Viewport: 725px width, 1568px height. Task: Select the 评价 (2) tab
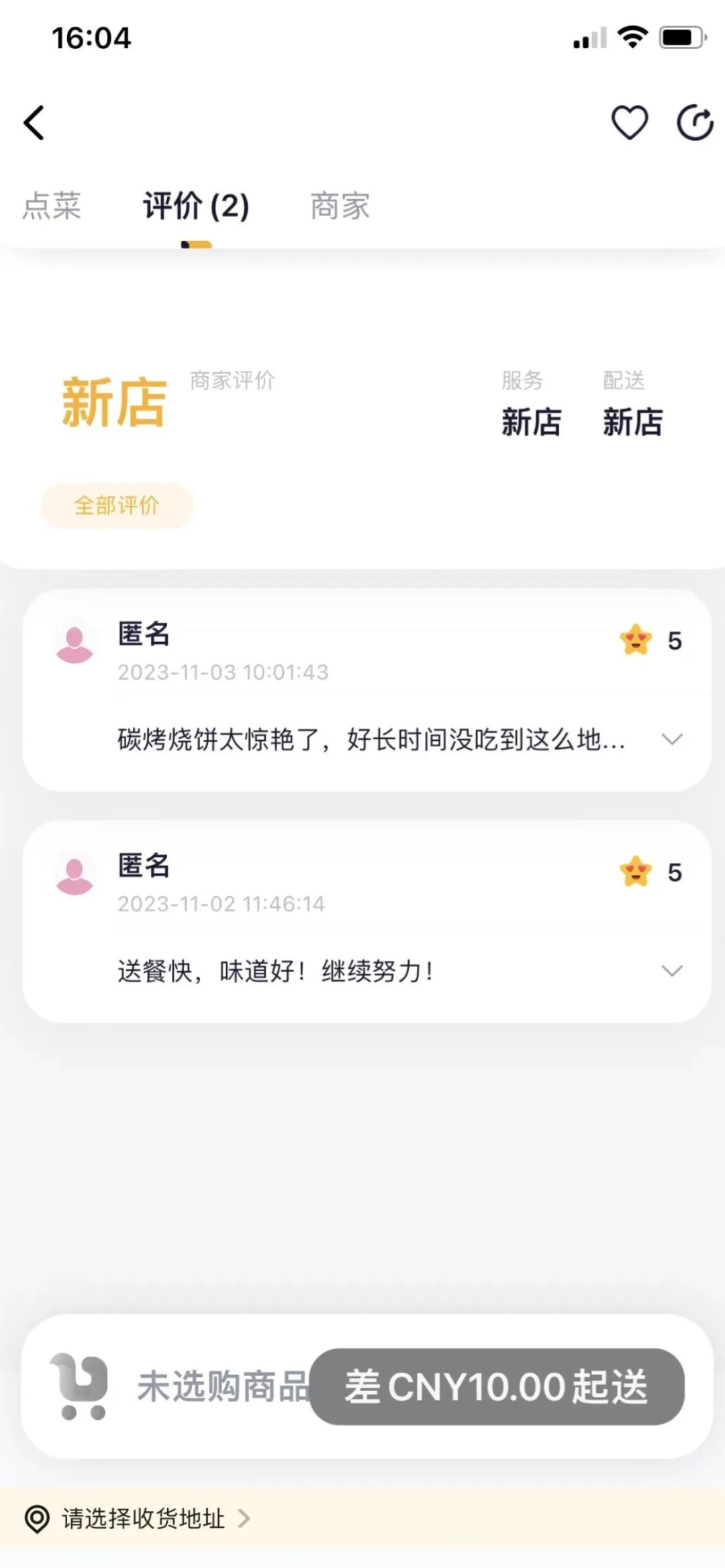pos(196,205)
